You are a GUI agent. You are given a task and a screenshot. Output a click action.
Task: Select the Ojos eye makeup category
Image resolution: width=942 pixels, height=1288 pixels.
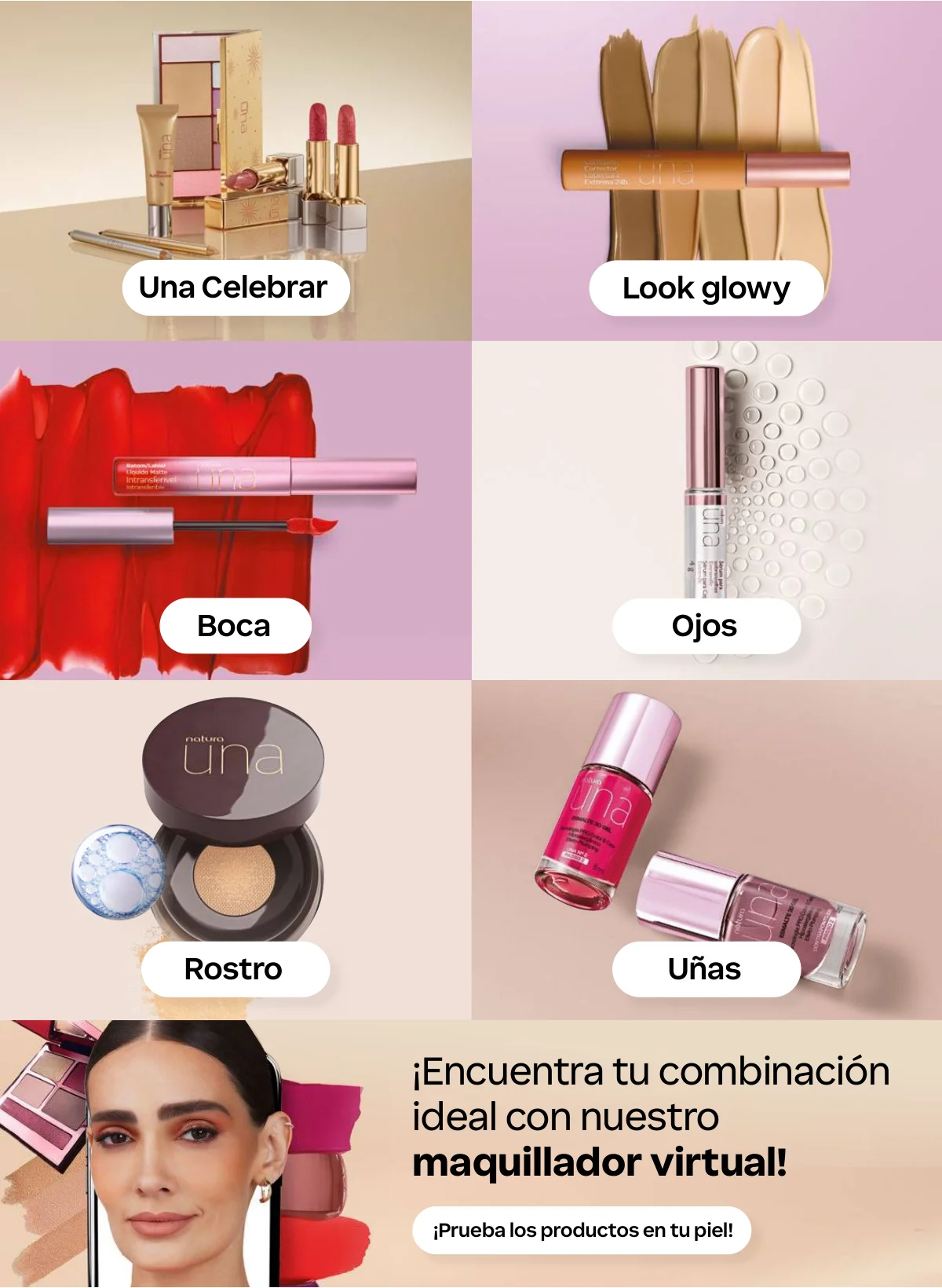coord(706,626)
